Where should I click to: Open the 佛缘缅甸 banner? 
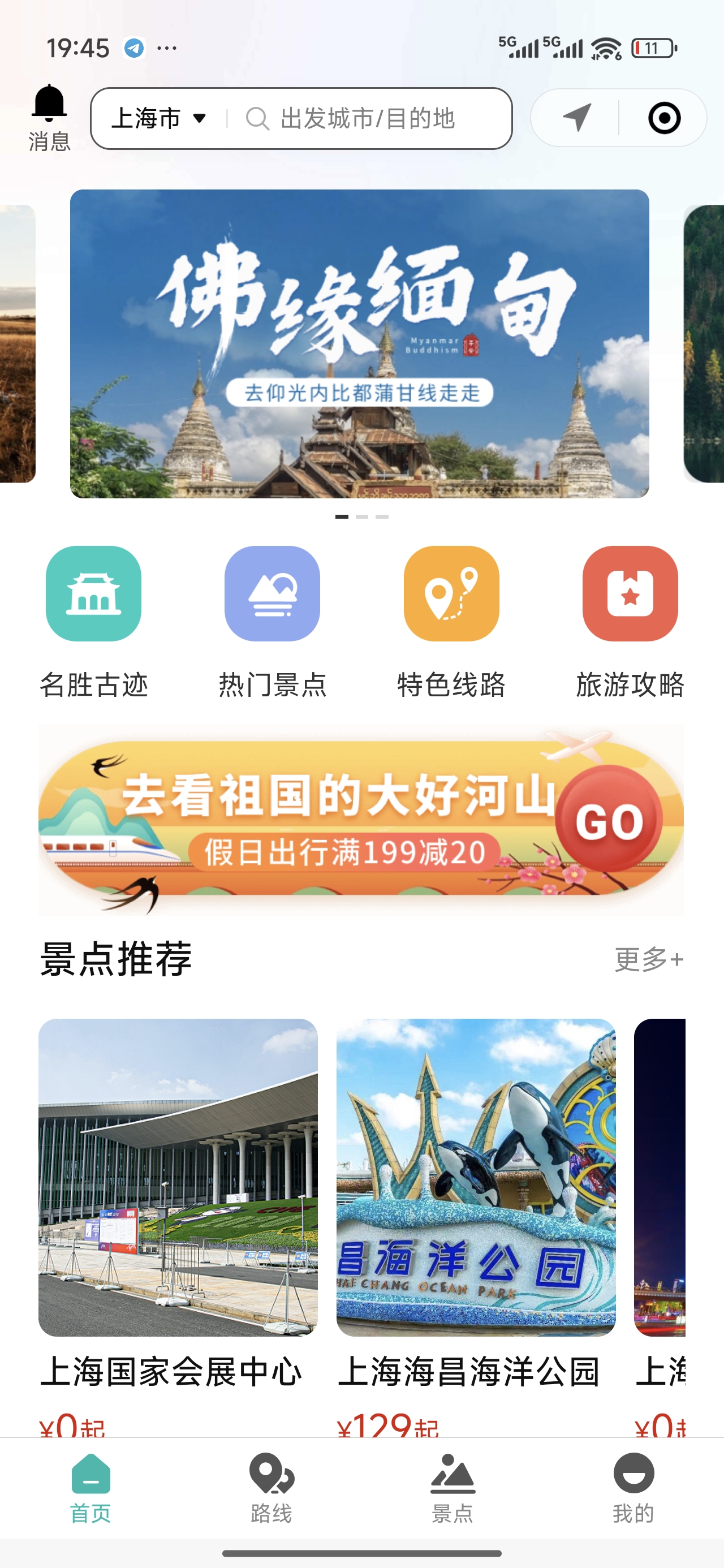pyautogui.click(x=359, y=343)
